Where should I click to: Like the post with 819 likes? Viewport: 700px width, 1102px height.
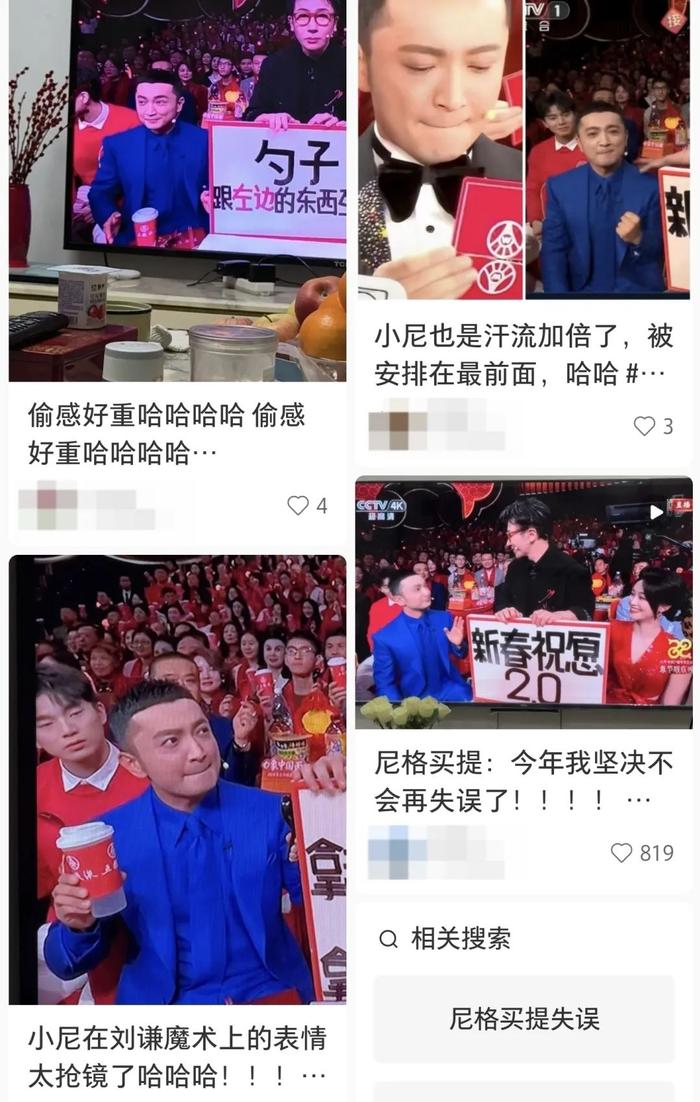pyautogui.click(x=622, y=853)
